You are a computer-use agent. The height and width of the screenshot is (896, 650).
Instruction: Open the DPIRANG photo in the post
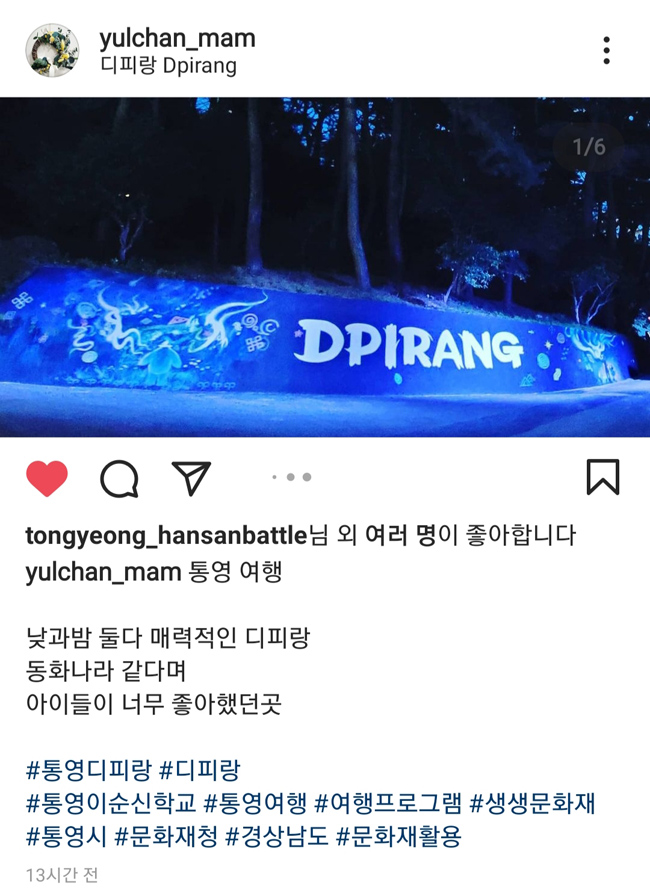pyautogui.click(x=325, y=267)
